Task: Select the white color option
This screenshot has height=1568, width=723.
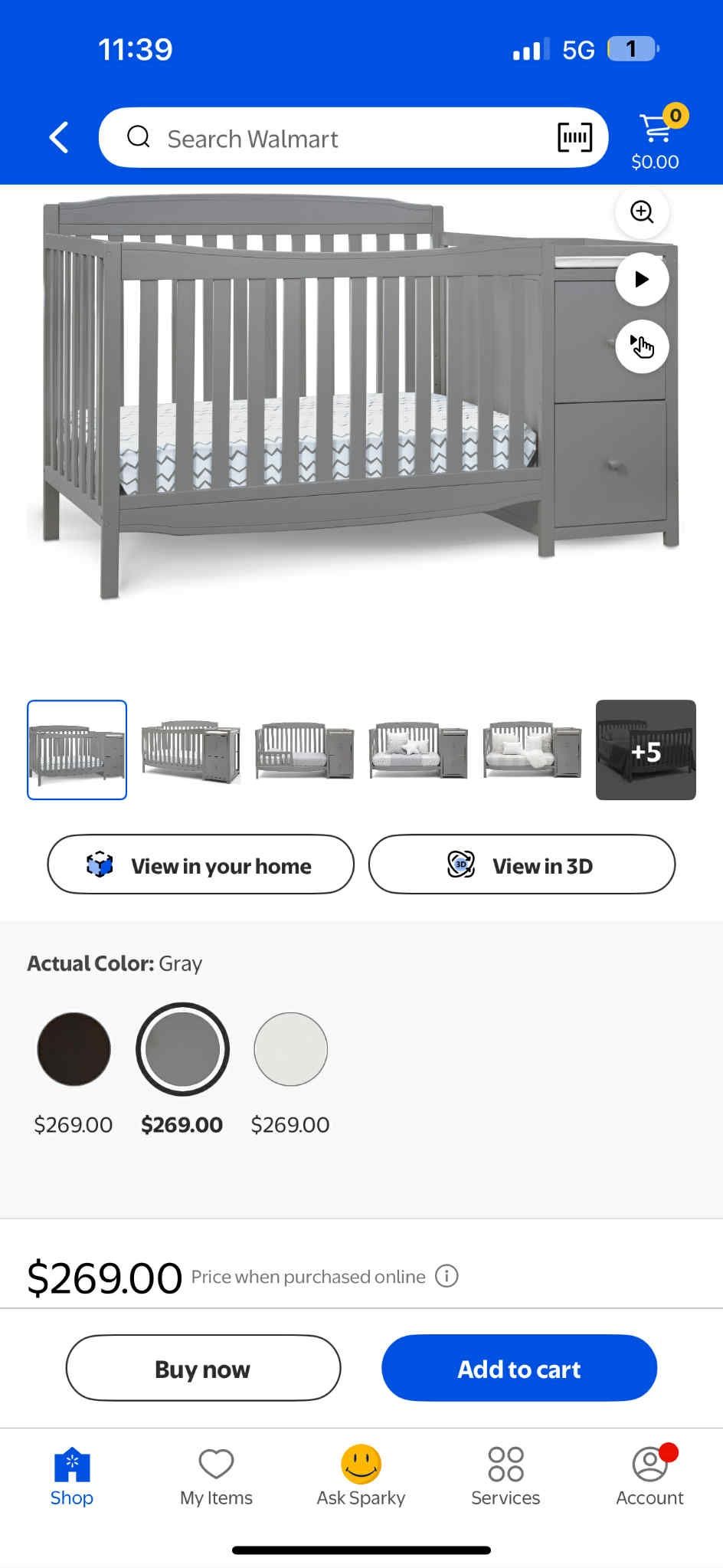Action: 290,1048
